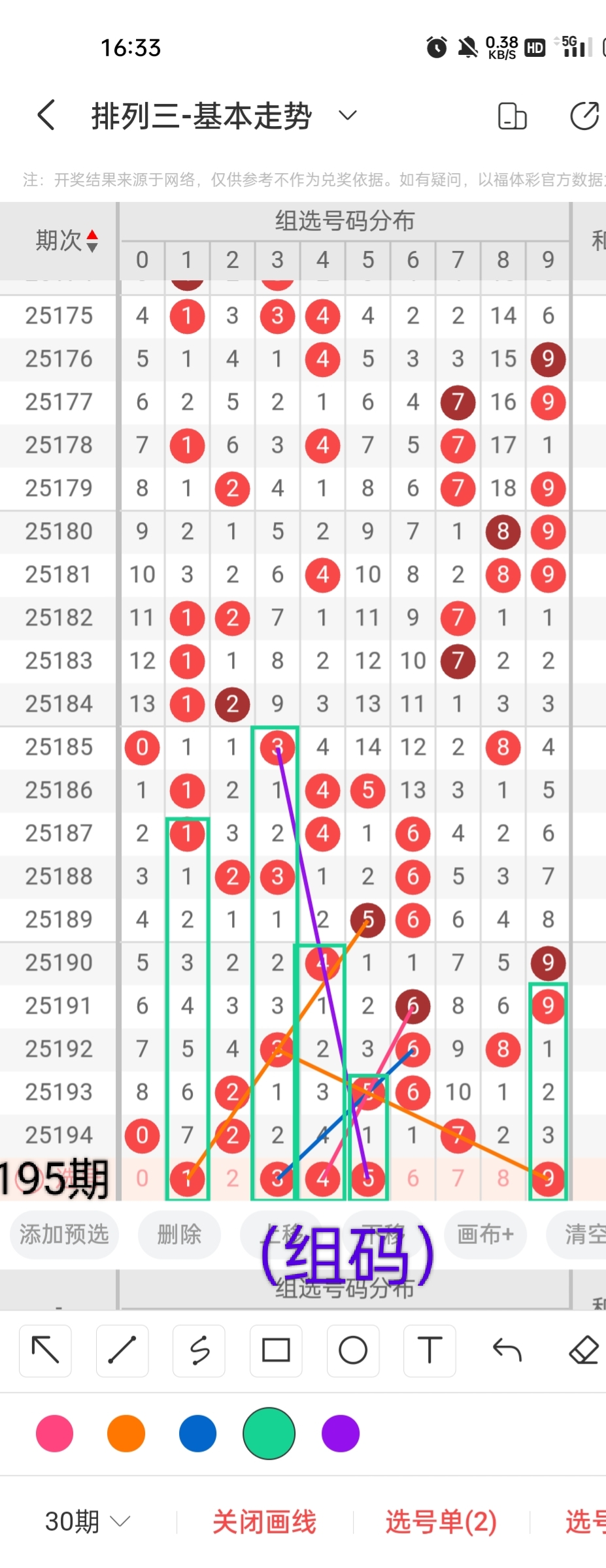Go back from the trend chart
Image resolution: width=606 pixels, height=1568 pixels.
(46, 116)
